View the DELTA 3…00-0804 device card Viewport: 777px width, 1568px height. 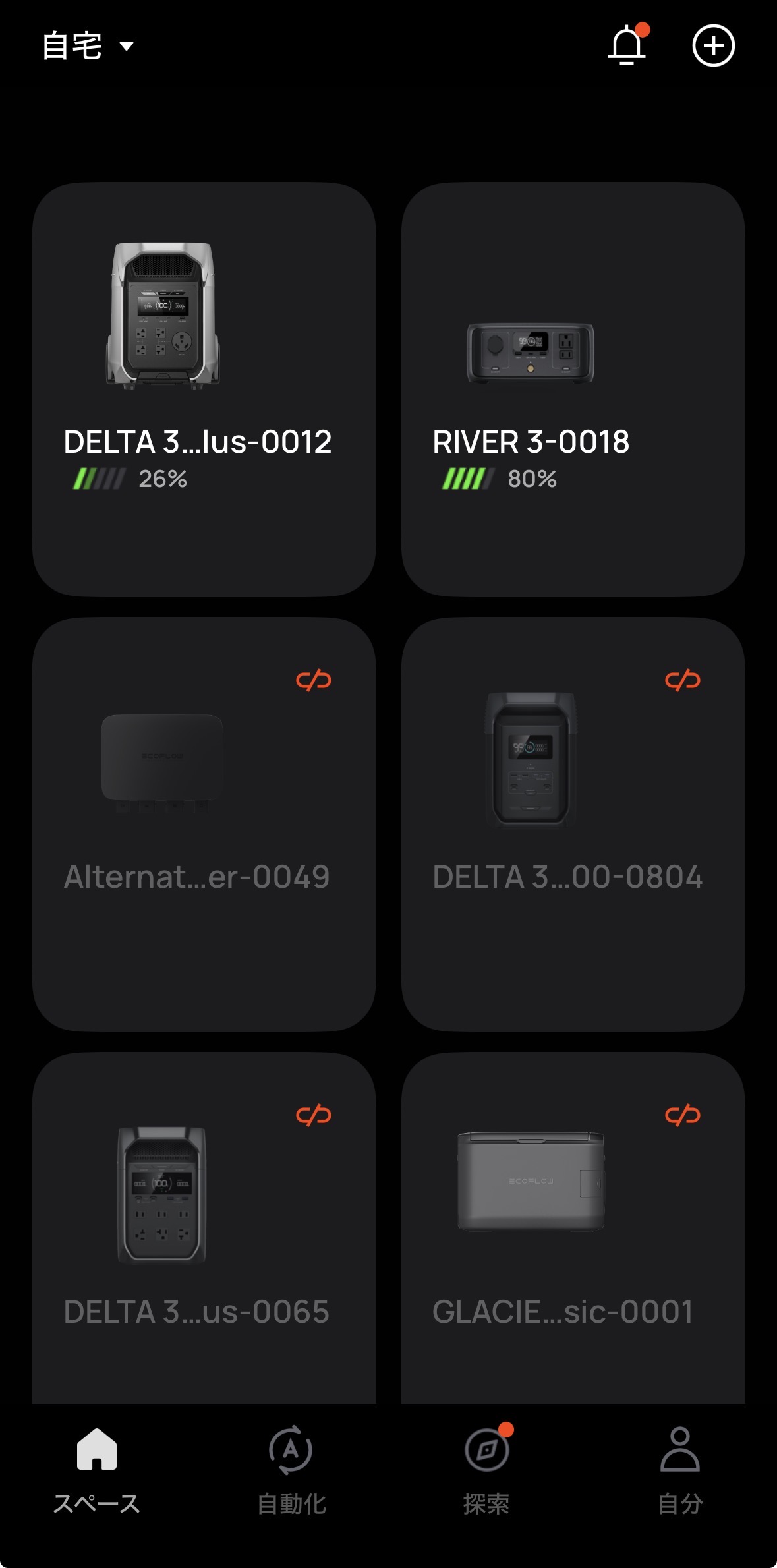[x=573, y=825]
